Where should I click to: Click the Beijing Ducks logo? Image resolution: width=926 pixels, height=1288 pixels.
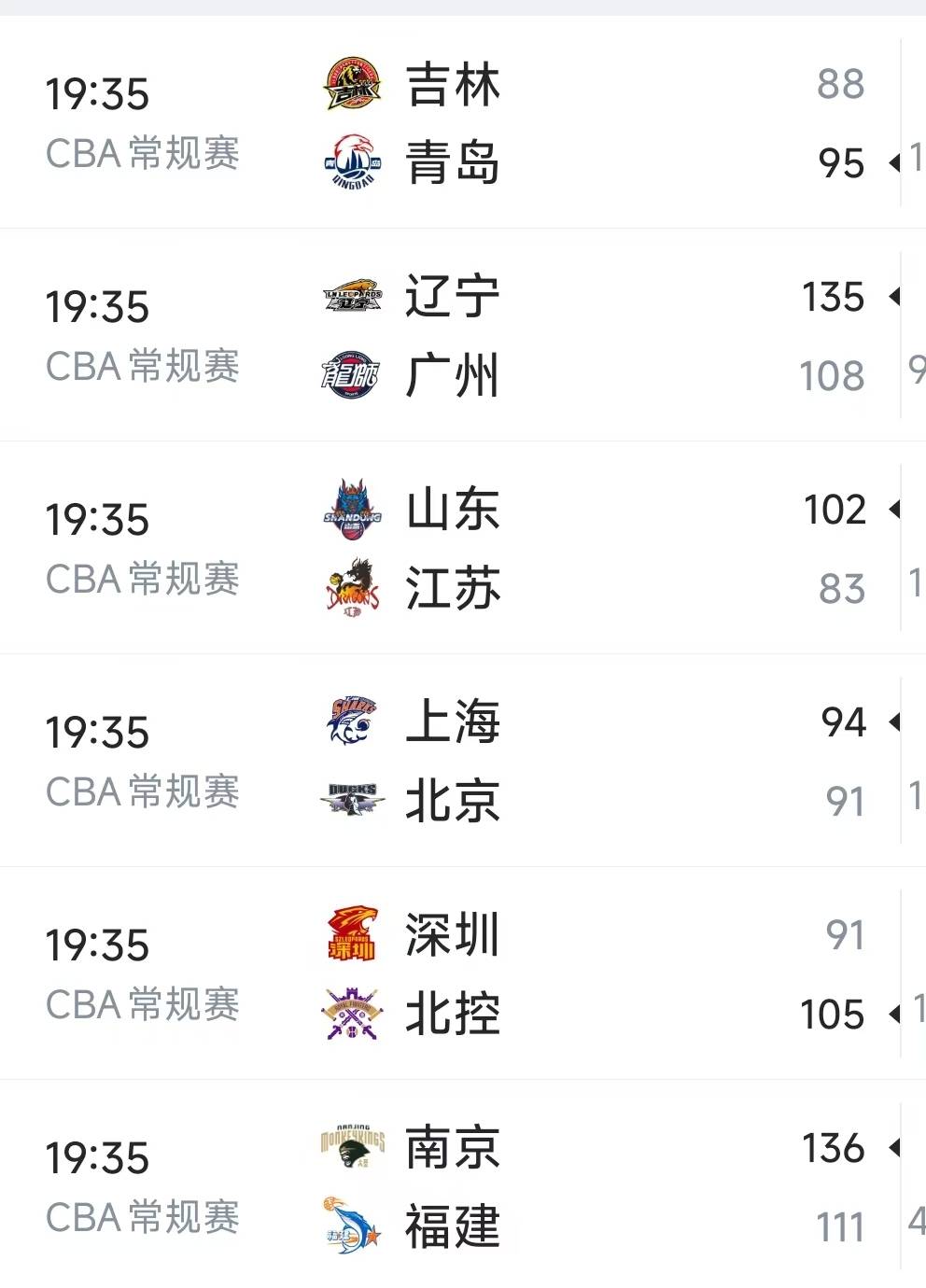pyautogui.click(x=353, y=801)
